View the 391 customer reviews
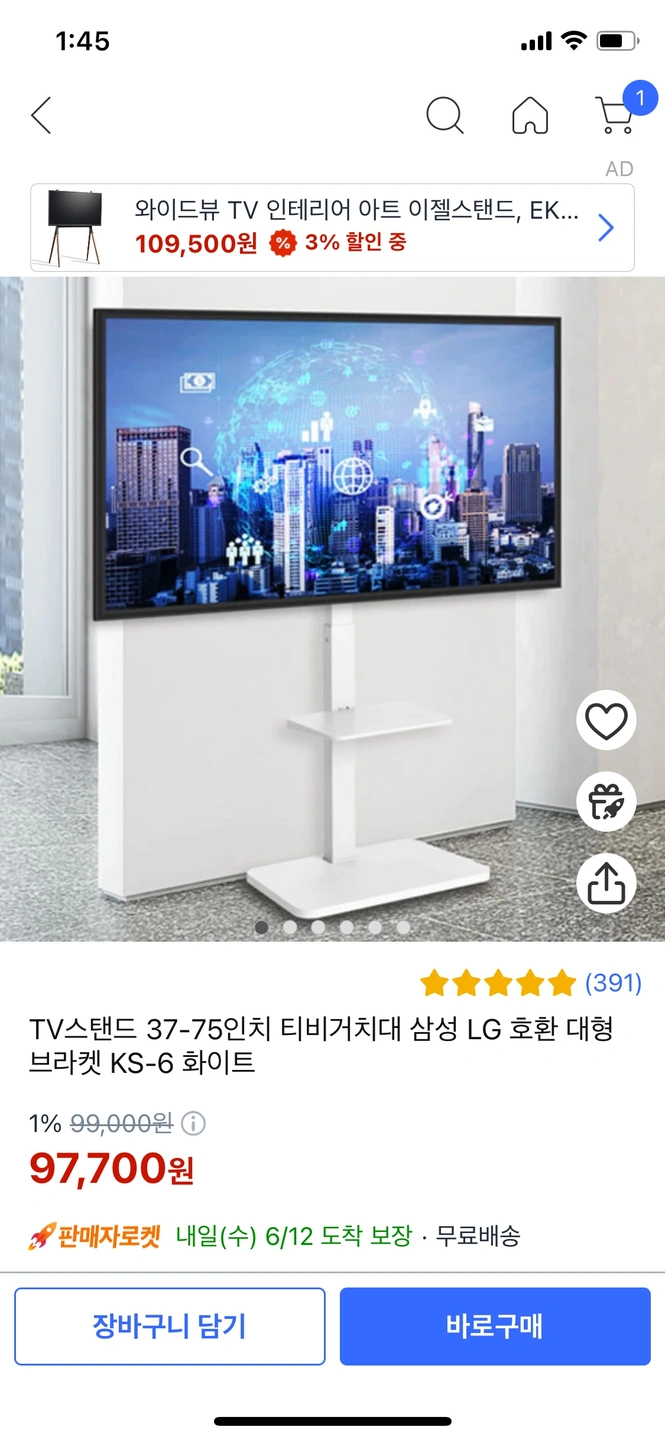The height and width of the screenshot is (1440, 665). point(612,982)
